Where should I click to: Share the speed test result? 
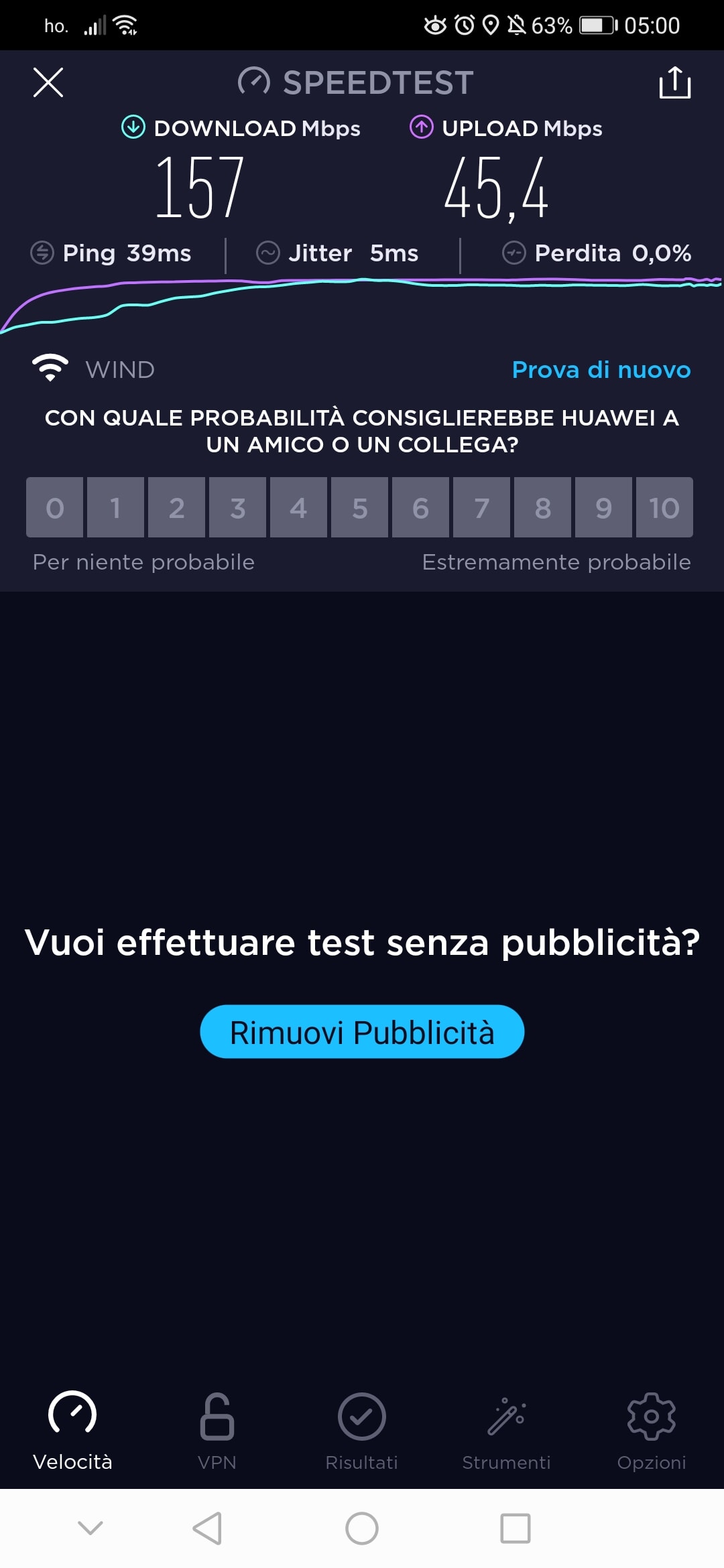coord(674,82)
